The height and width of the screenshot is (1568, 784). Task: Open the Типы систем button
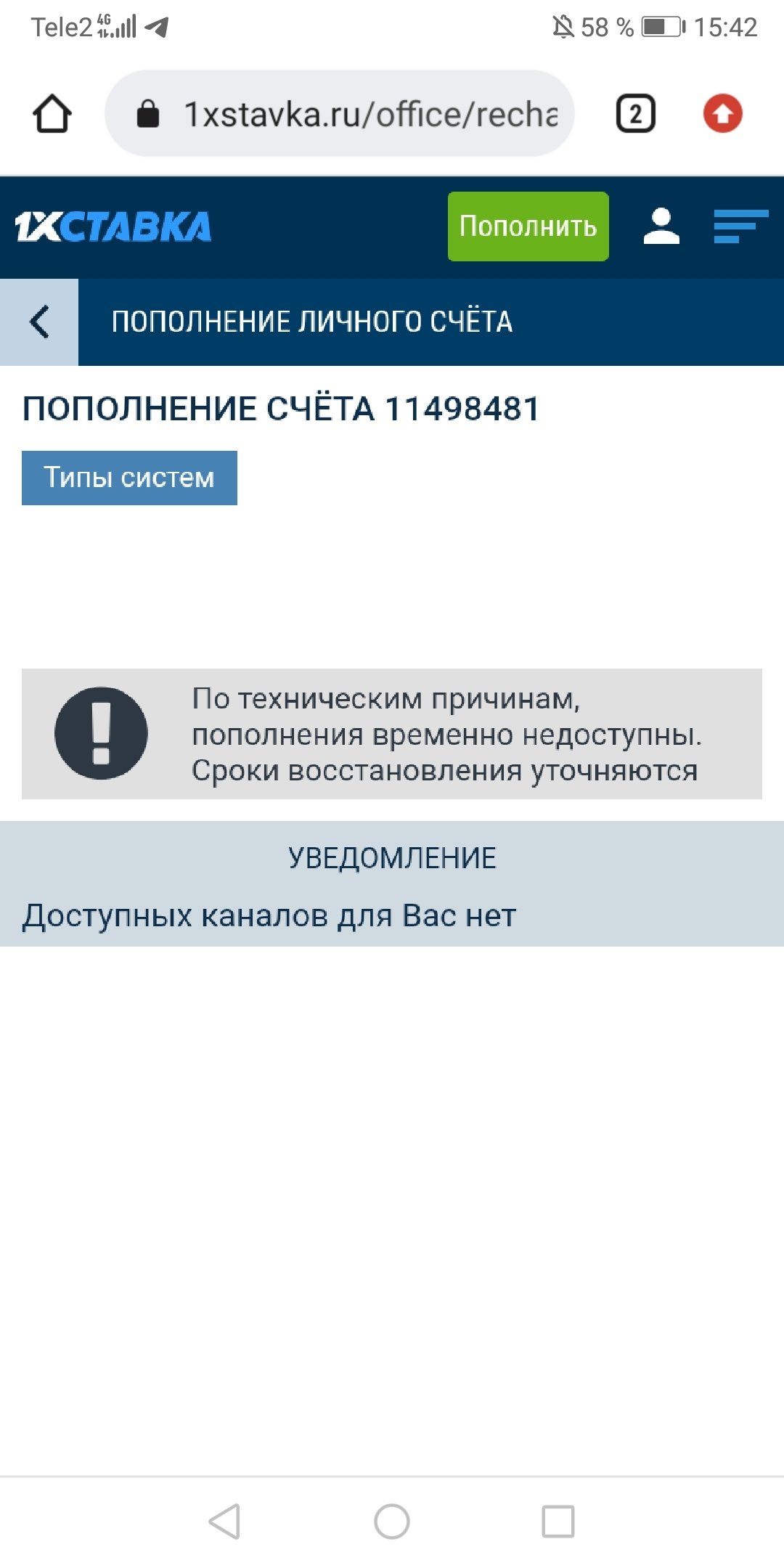point(129,478)
